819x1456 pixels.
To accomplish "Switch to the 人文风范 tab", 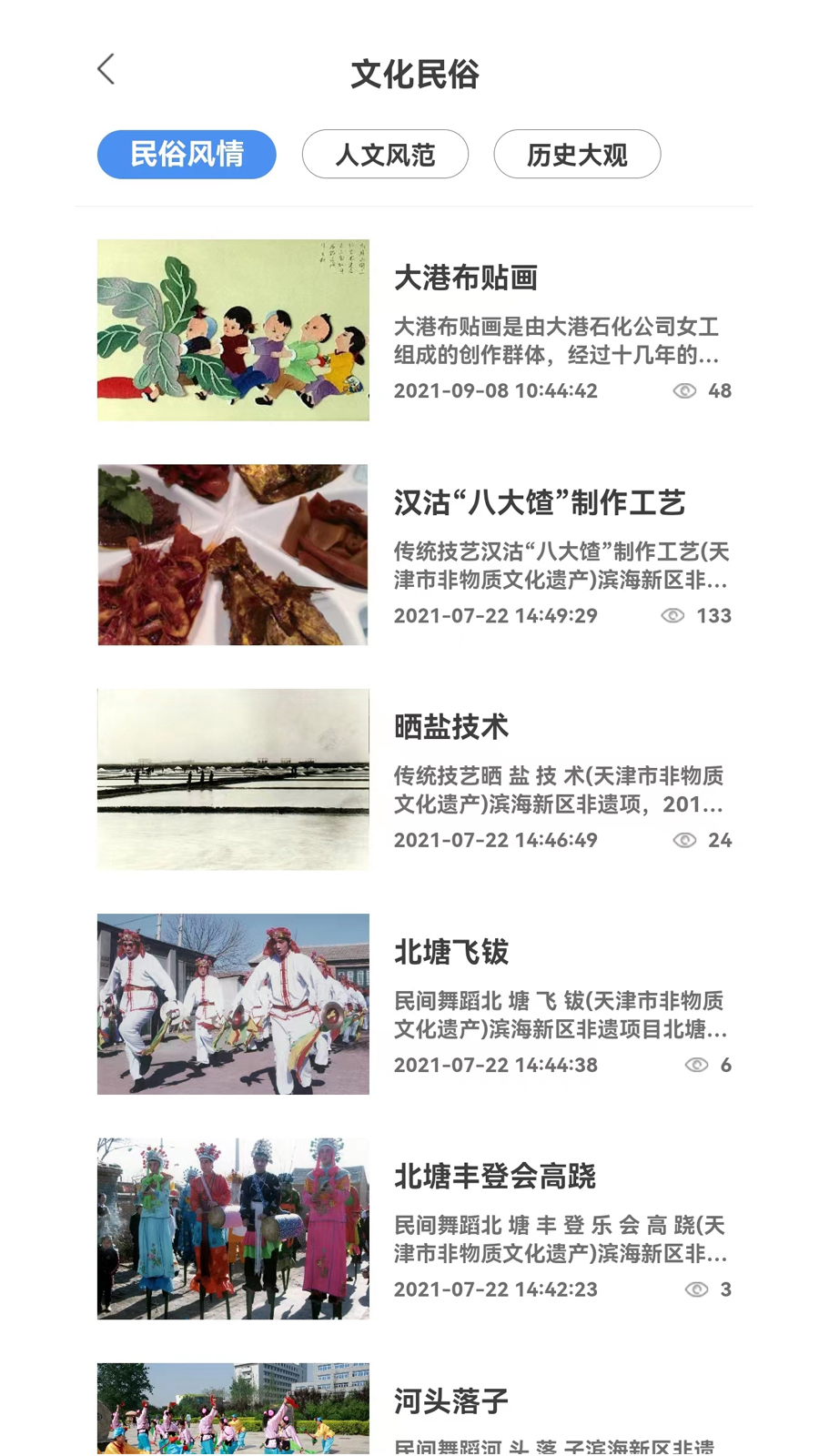I will click(x=385, y=155).
